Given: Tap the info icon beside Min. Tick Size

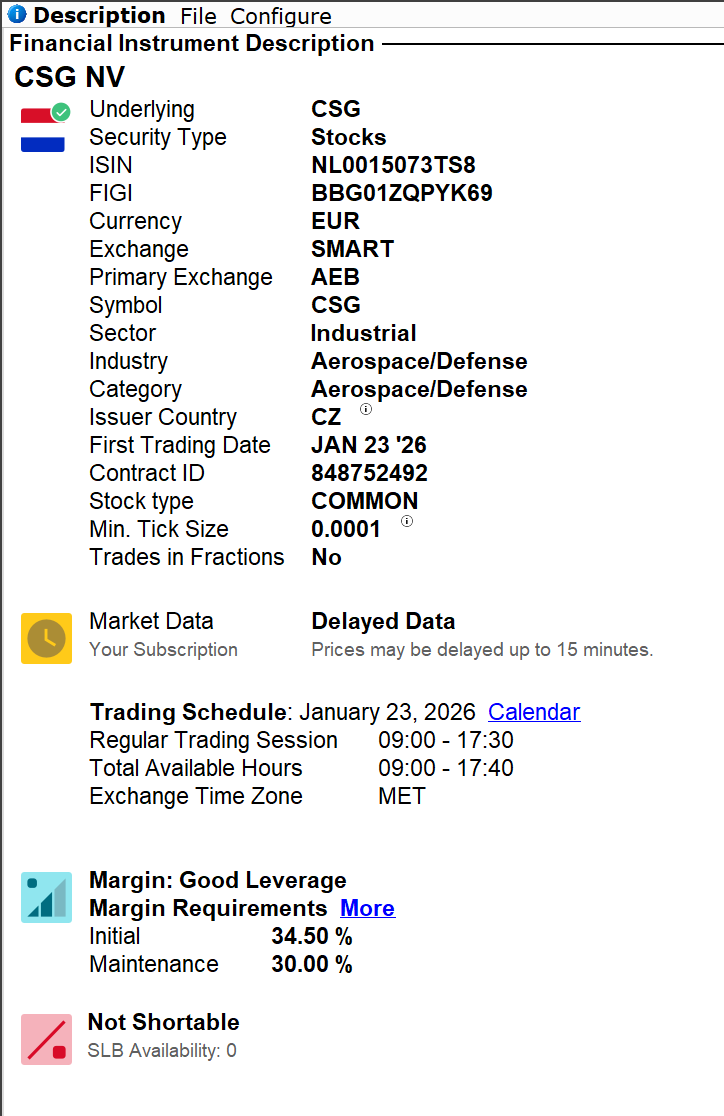Looking at the screenshot, I should tap(406, 521).
